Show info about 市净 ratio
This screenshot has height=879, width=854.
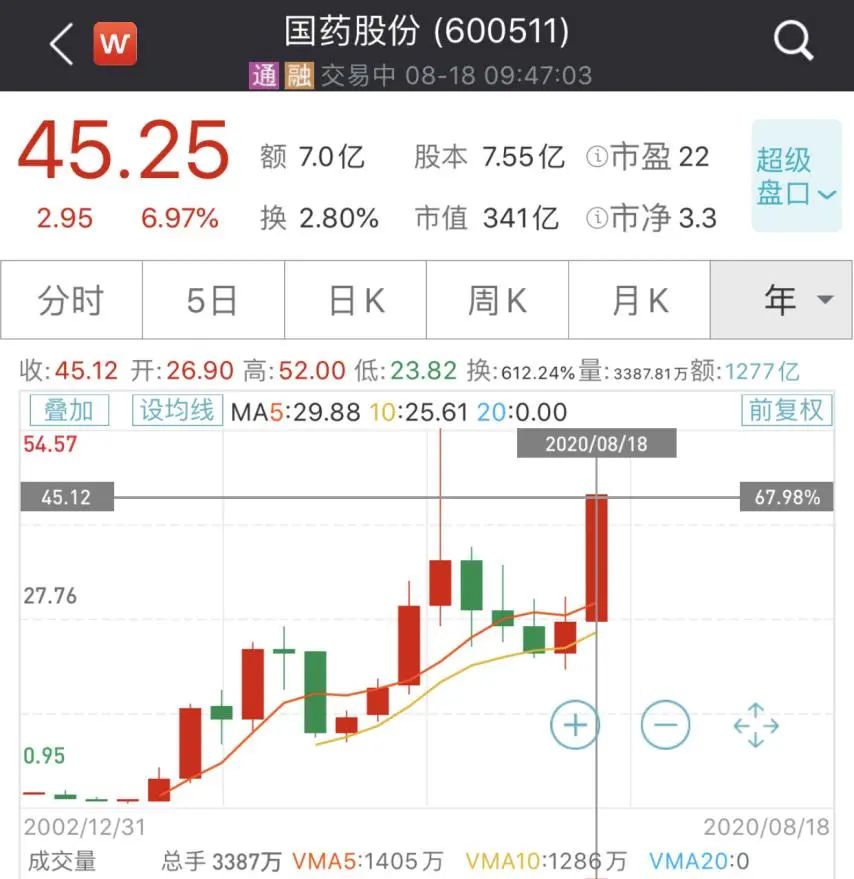tap(597, 217)
